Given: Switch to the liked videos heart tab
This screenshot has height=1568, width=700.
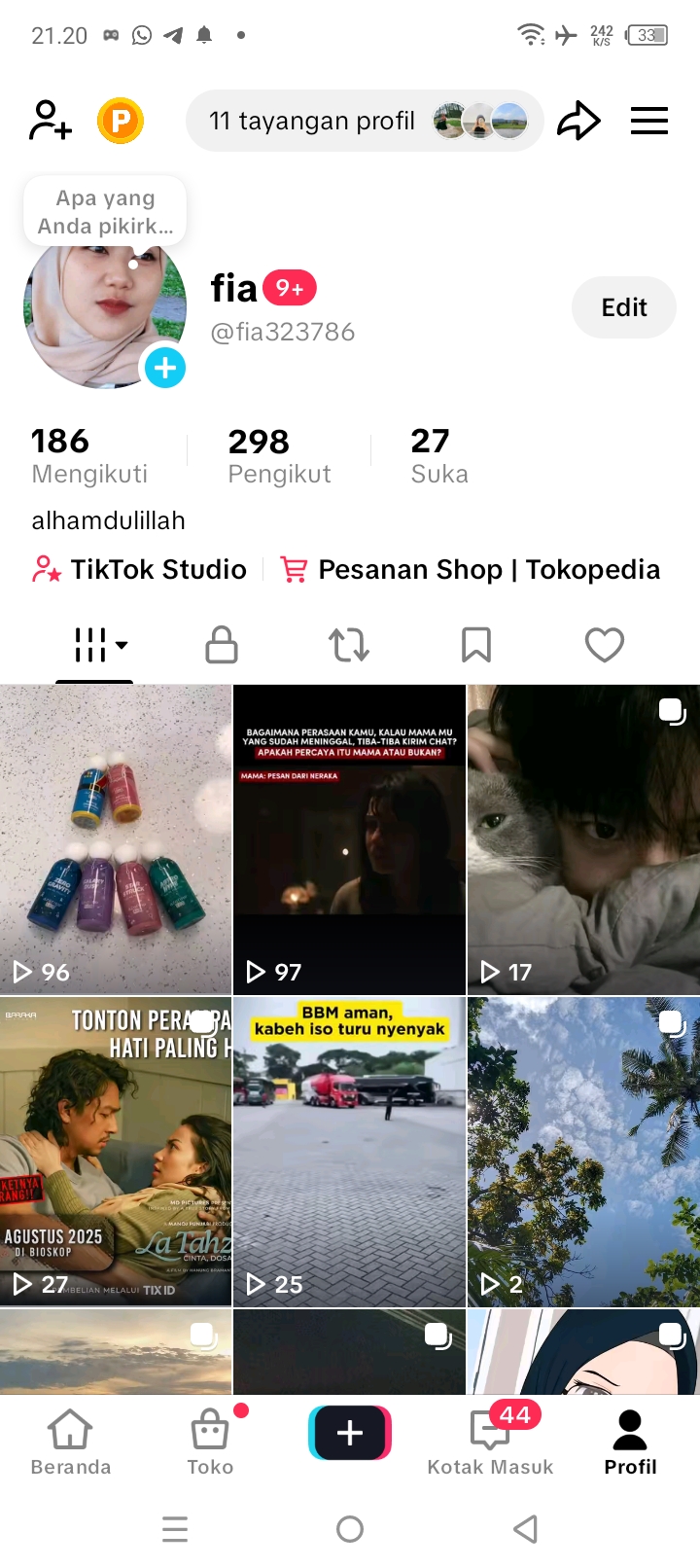Looking at the screenshot, I should click(604, 645).
